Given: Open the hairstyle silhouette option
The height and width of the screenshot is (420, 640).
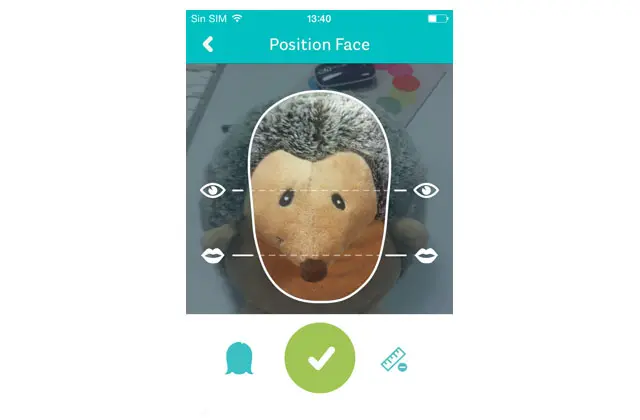Looking at the screenshot, I should pyautogui.click(x=240, y=359).
